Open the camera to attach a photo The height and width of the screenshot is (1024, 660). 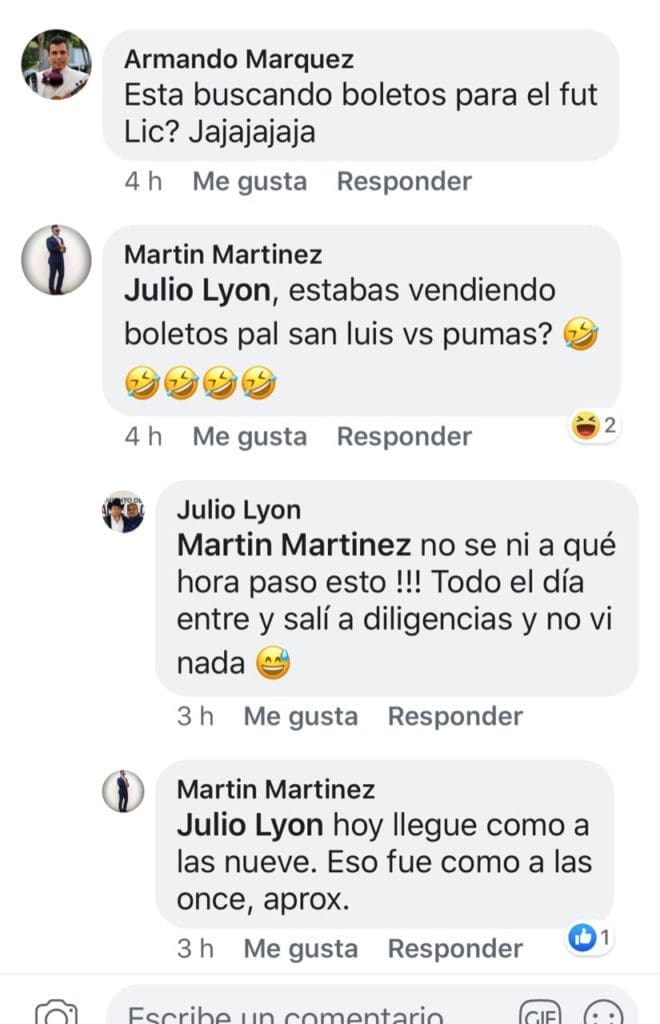55,1014
